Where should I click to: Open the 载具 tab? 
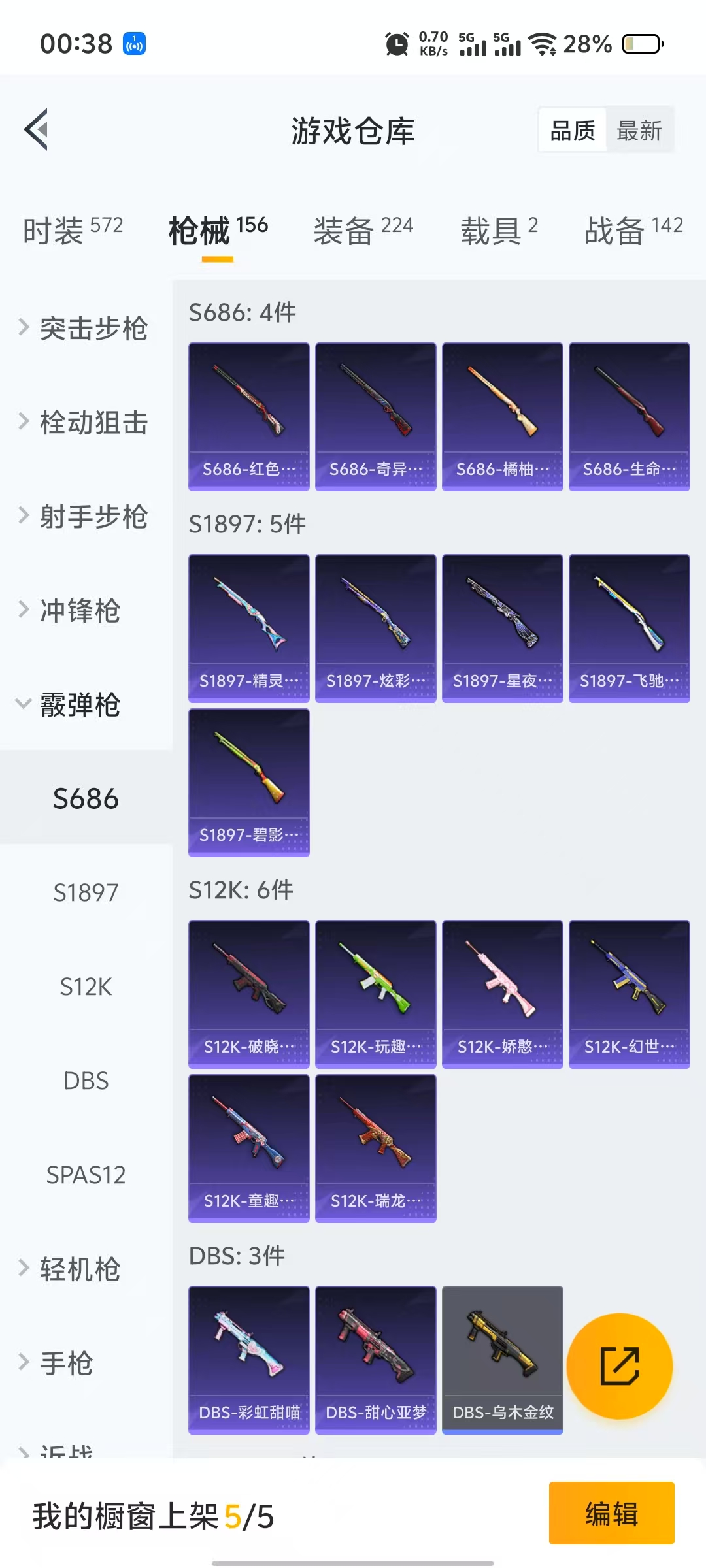(x=499, y=230)
